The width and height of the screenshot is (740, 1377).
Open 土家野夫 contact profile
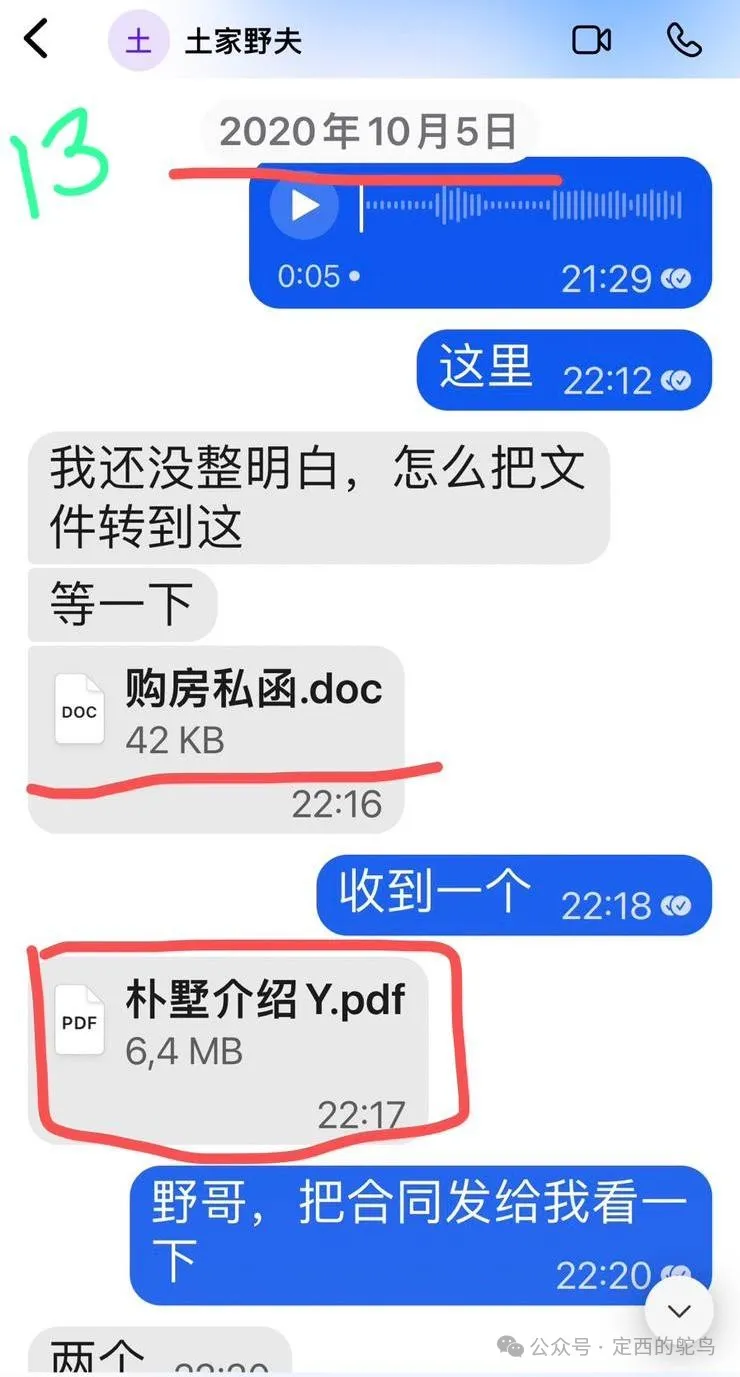205,41
